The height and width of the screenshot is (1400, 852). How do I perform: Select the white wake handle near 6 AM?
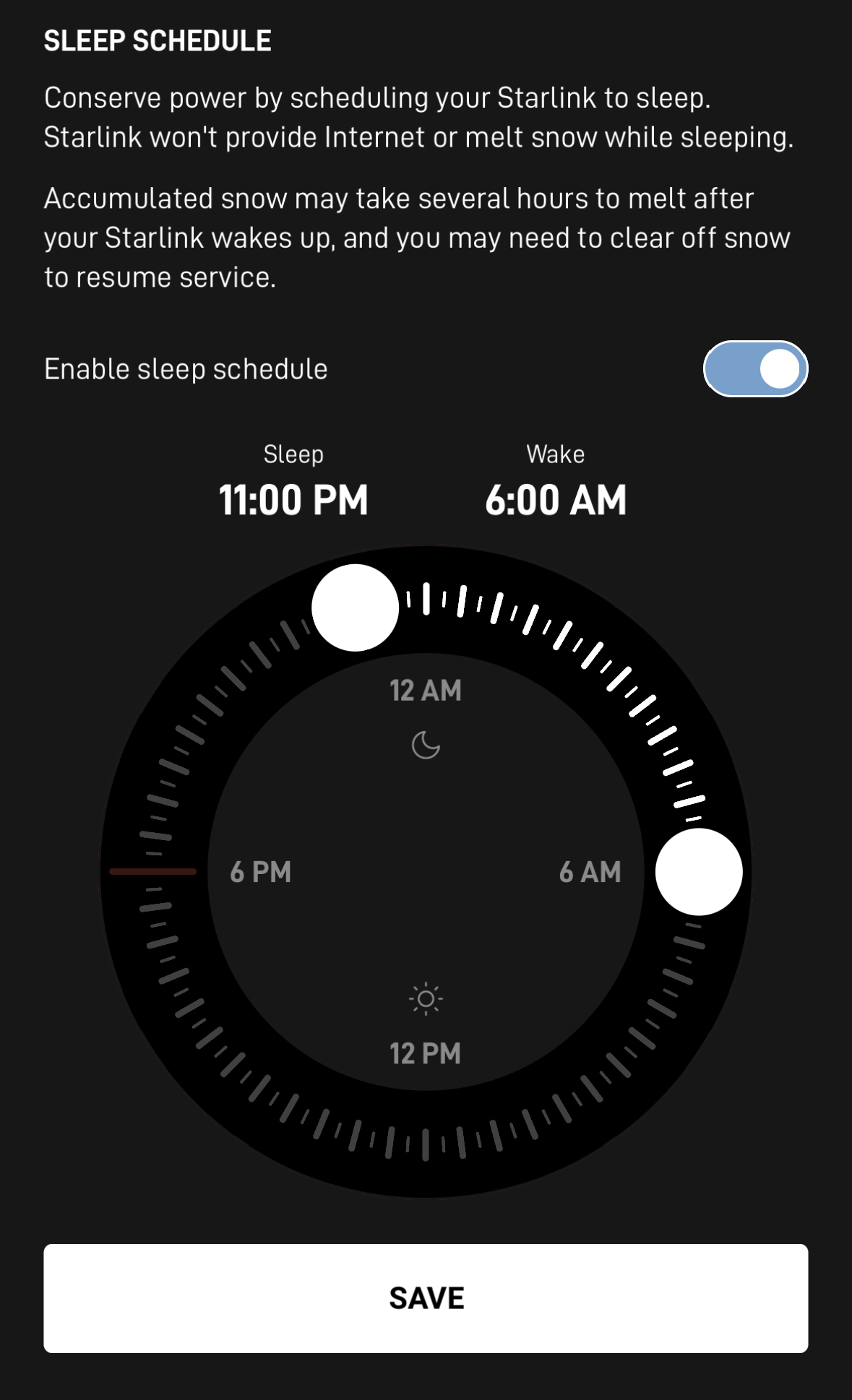coord(697,871)
